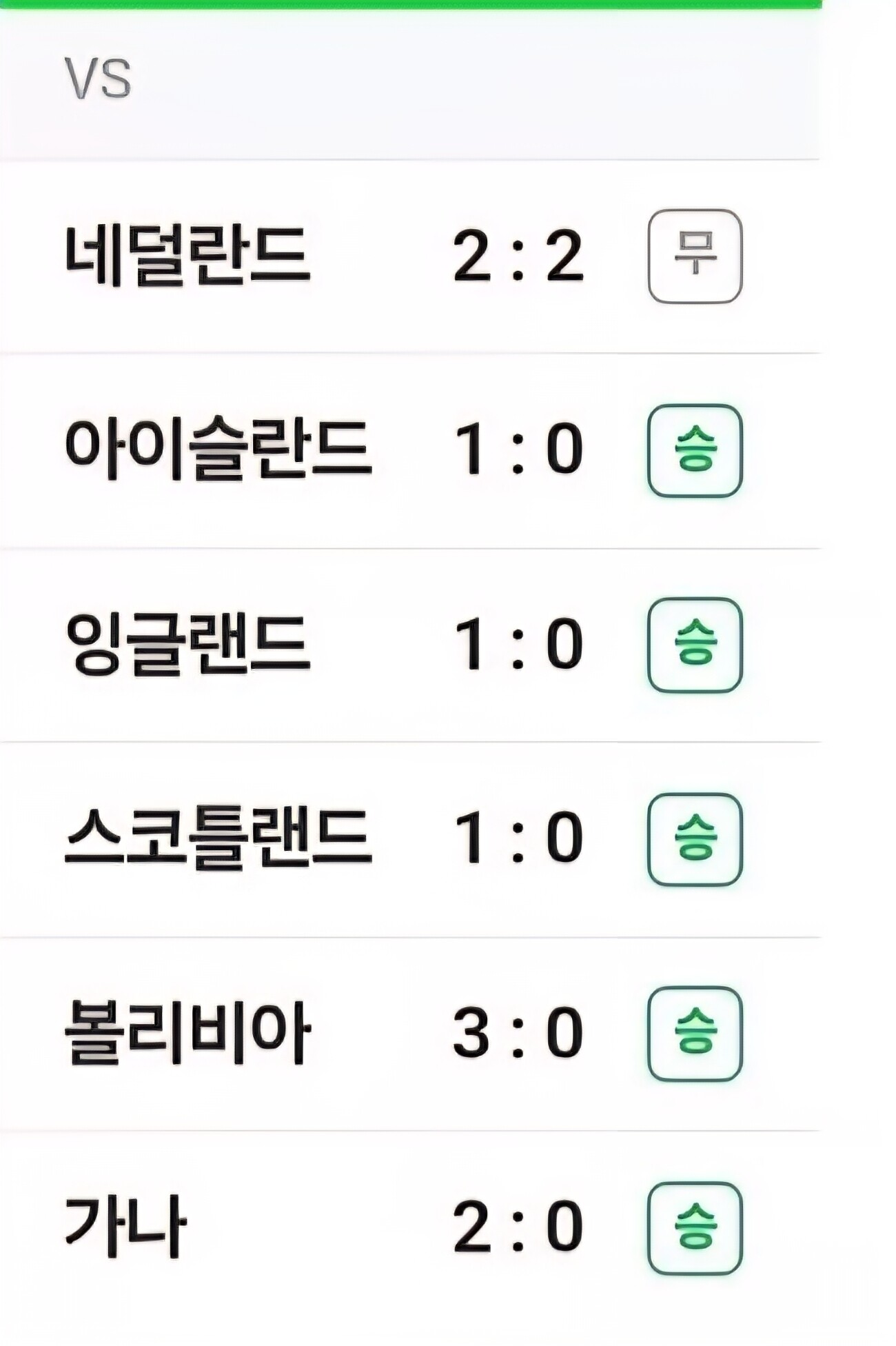Screen dimensions: 896x1346
Task: Open the 아이슬란드 1:0 match row
Action: (x=410, y=451)
